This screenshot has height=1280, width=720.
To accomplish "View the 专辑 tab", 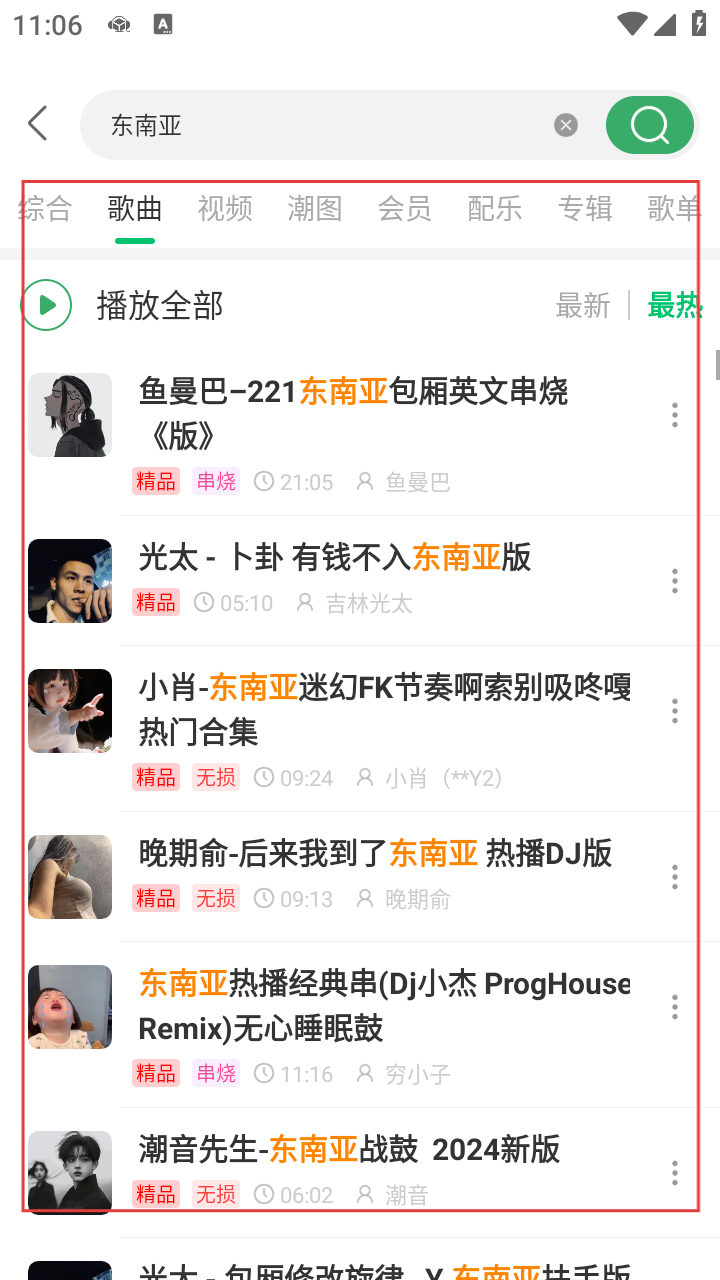I will [585, 208].
